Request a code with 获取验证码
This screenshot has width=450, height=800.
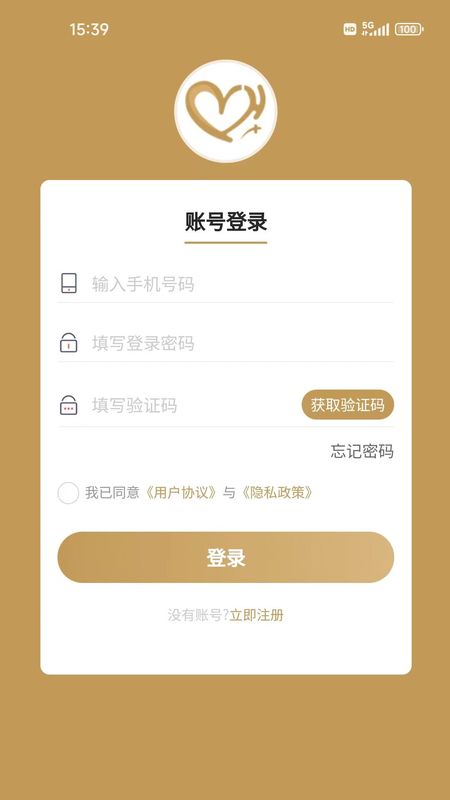(x=347, y=405)
